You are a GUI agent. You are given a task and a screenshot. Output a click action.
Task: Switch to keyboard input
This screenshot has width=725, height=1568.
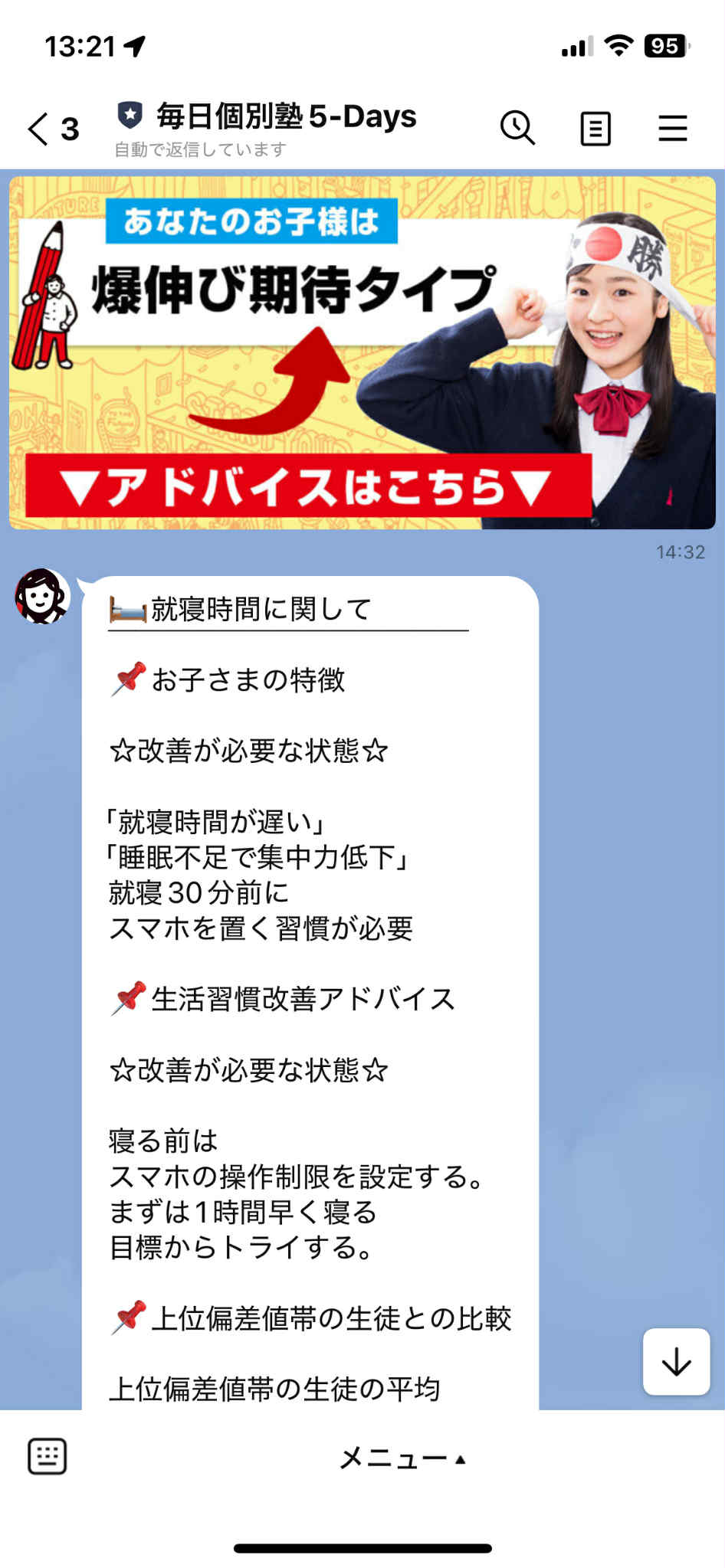(48, 1456)
